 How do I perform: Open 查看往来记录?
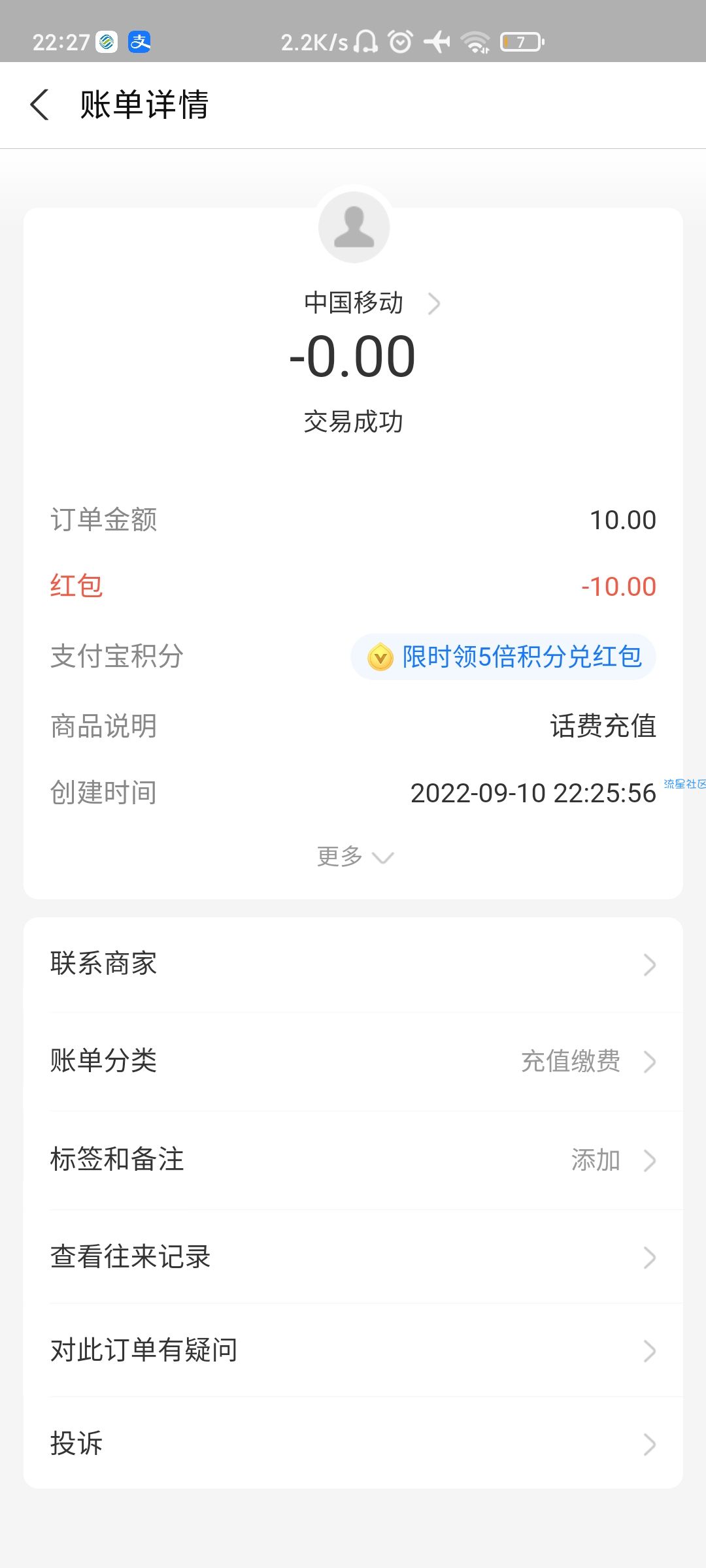pos(353,1257)
